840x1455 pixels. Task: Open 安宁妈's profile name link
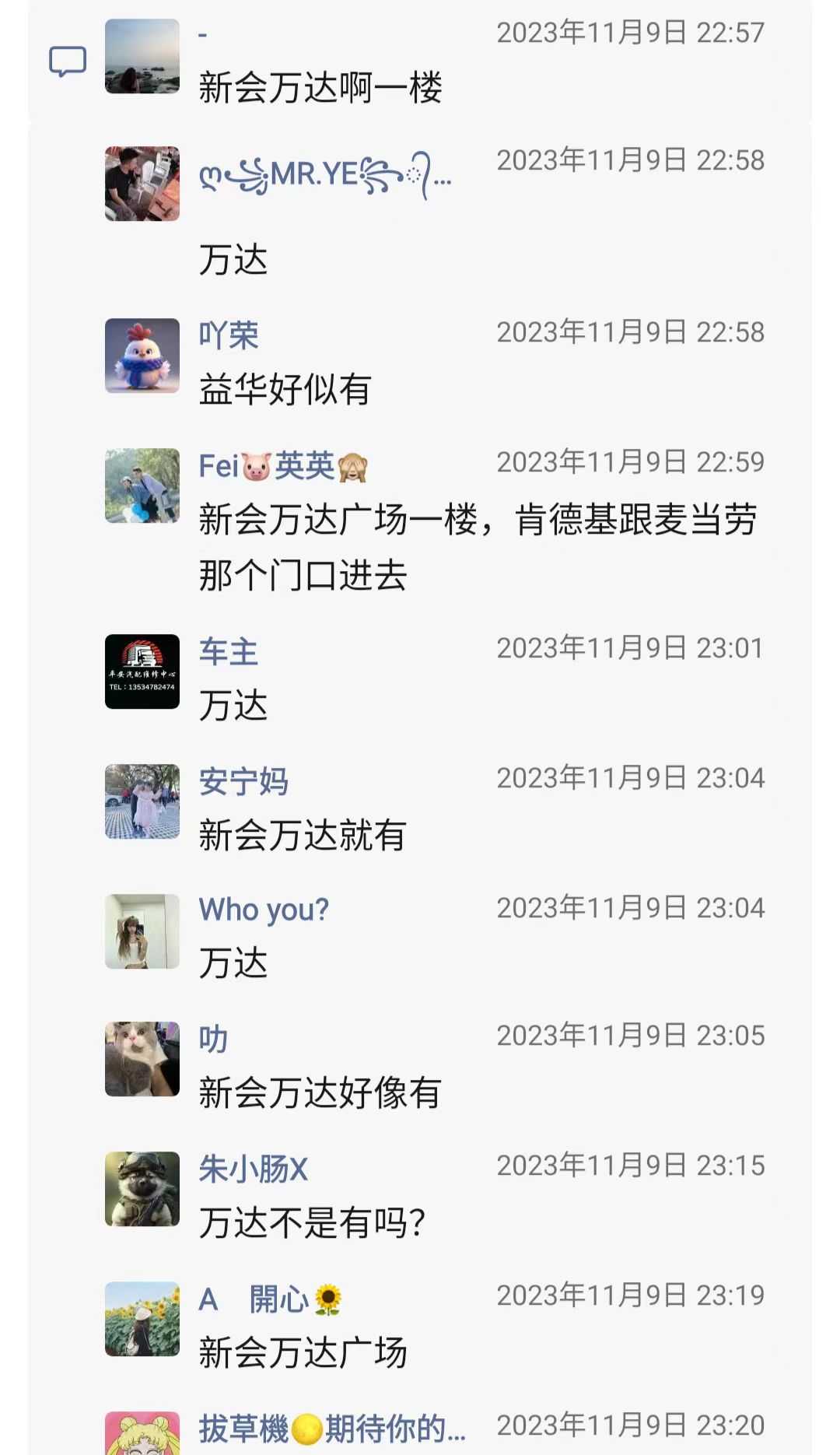click(x=243, y=781)
